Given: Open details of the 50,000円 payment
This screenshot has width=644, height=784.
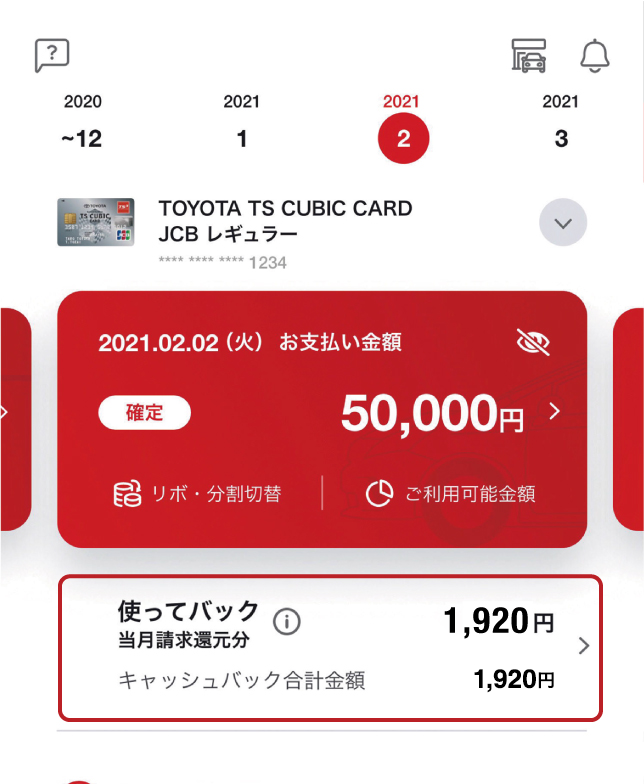Looking at the screenshot, I should coord(555,411).
